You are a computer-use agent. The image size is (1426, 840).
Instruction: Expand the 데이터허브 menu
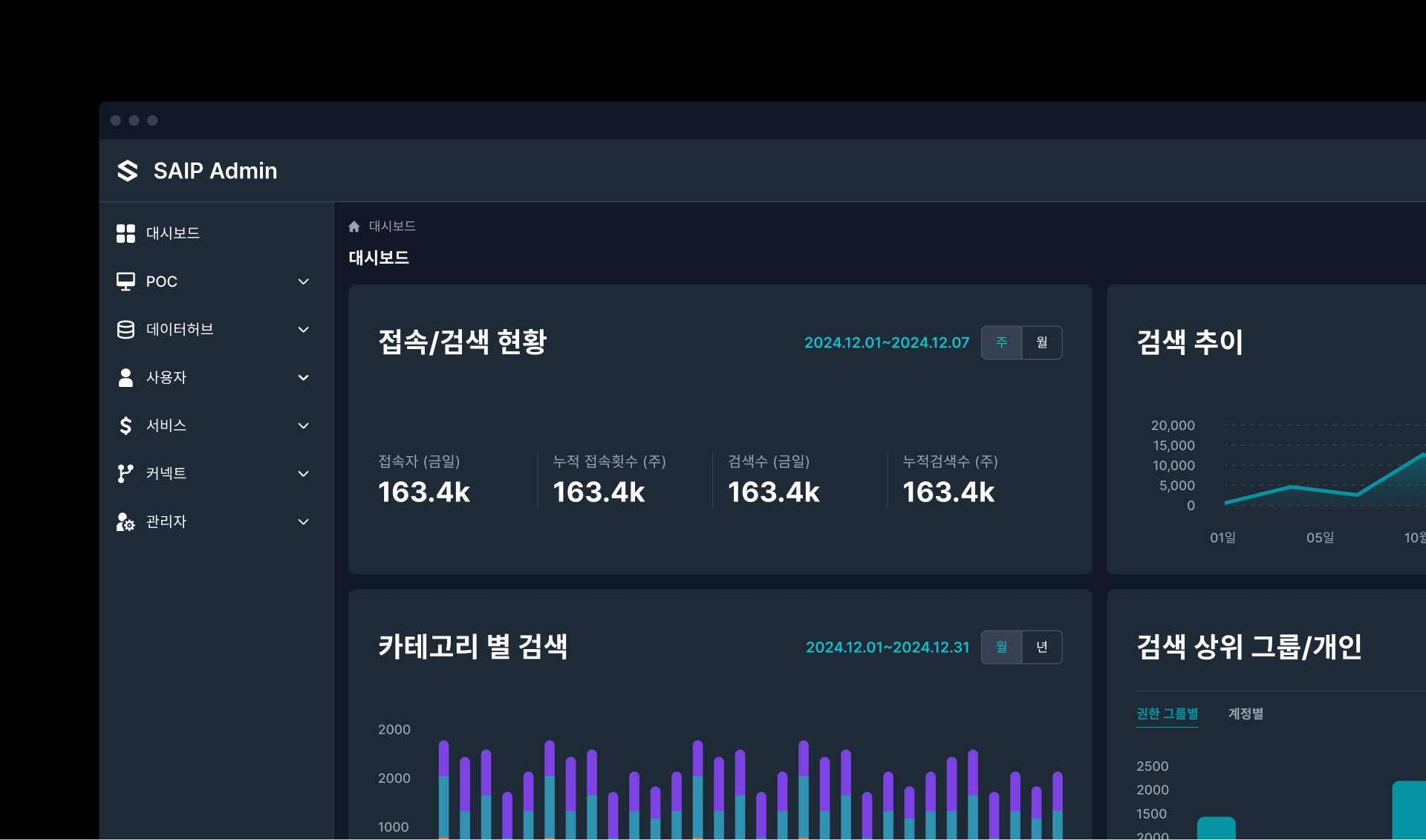[x=215, y=329]
